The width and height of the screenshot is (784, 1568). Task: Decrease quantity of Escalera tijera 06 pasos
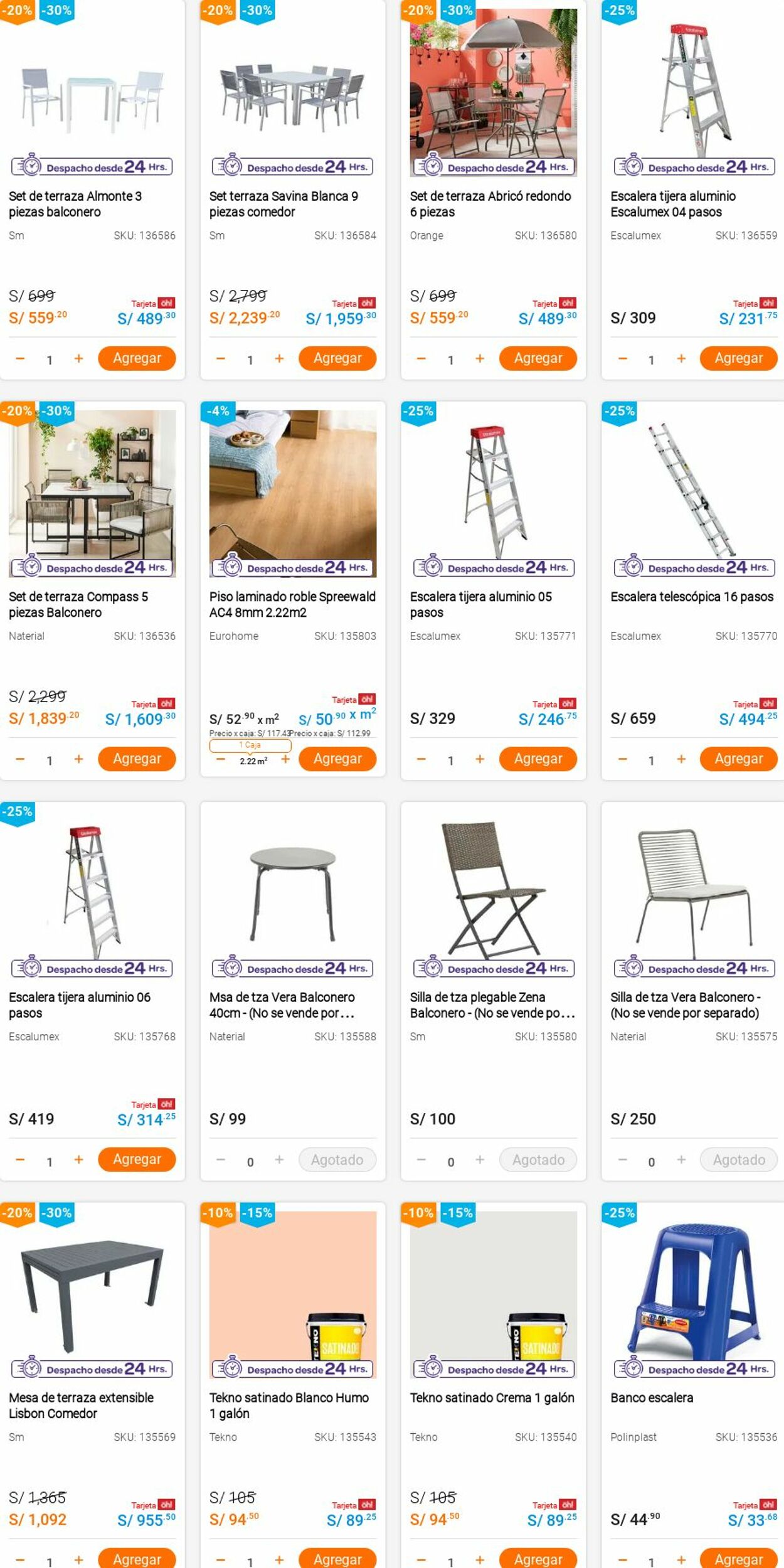click(20, 1160)
